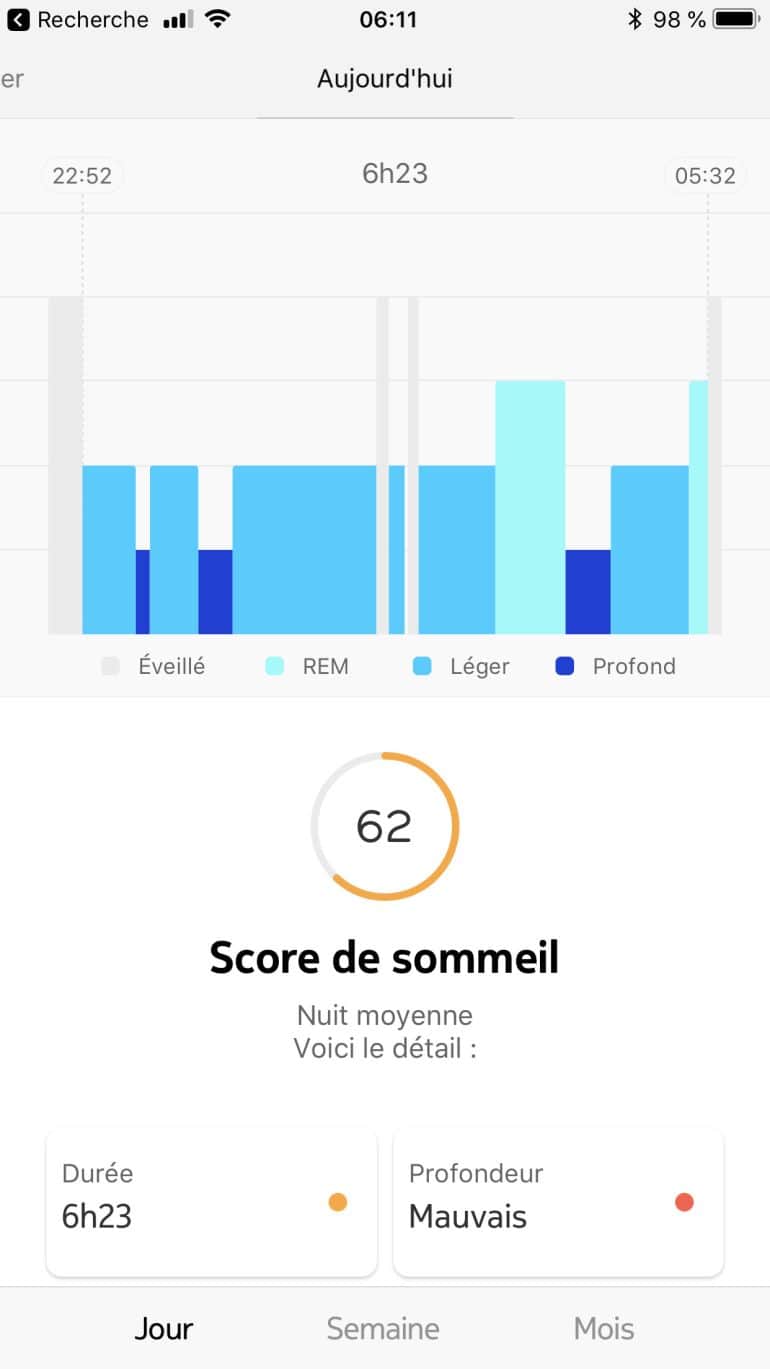
Task: Tap the battery icon showing 98%
Action: click(738, 17)
